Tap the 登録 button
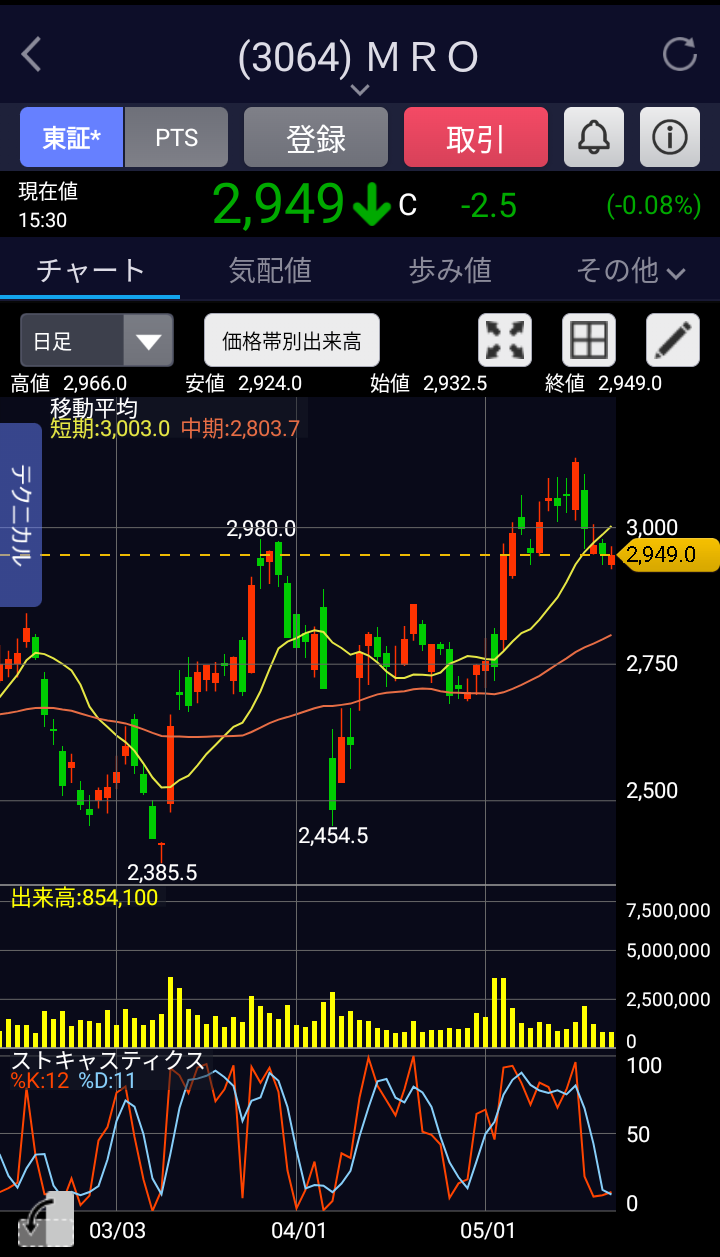 [316, 138]
